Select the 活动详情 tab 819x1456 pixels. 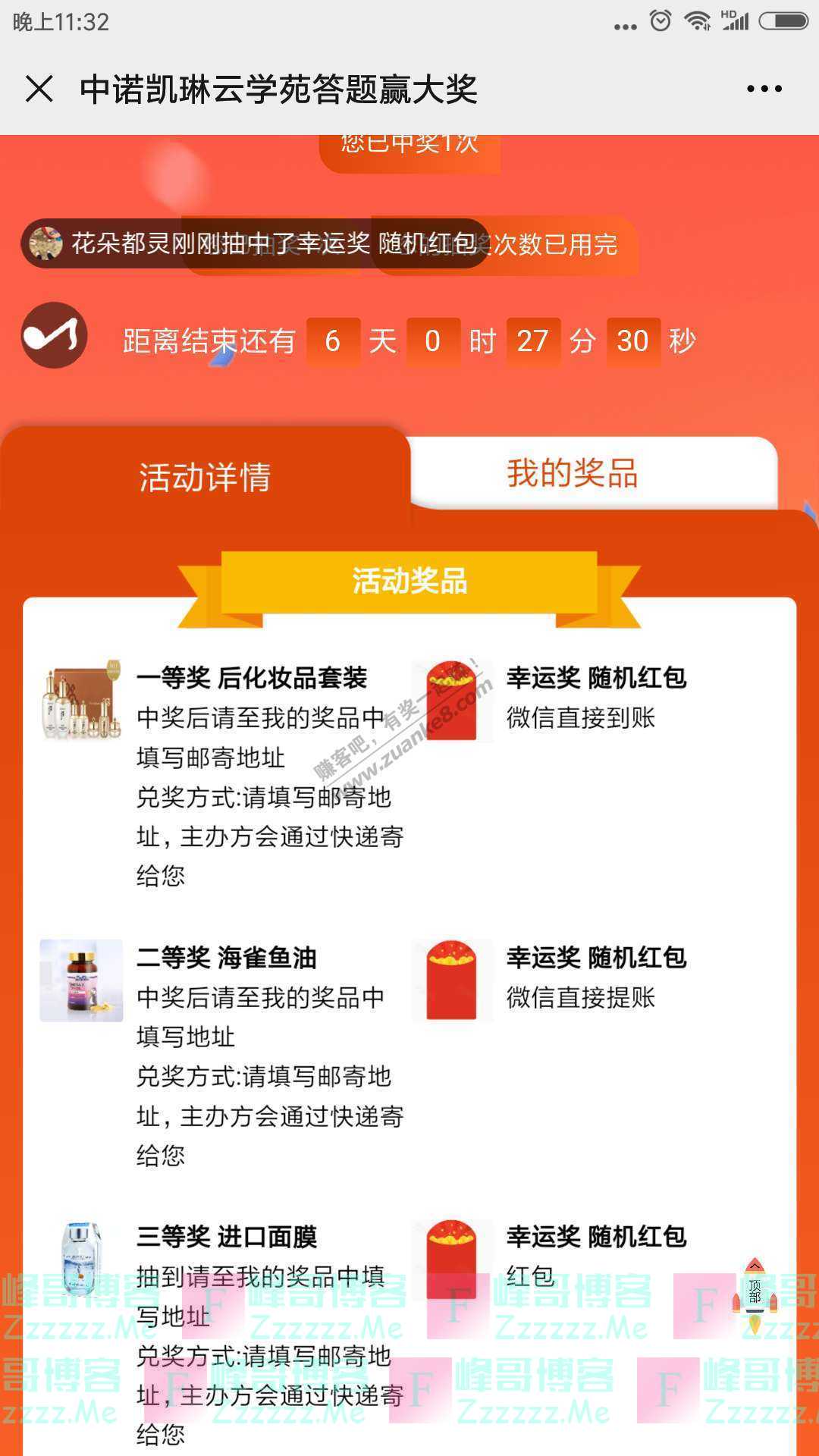(205, 477)
